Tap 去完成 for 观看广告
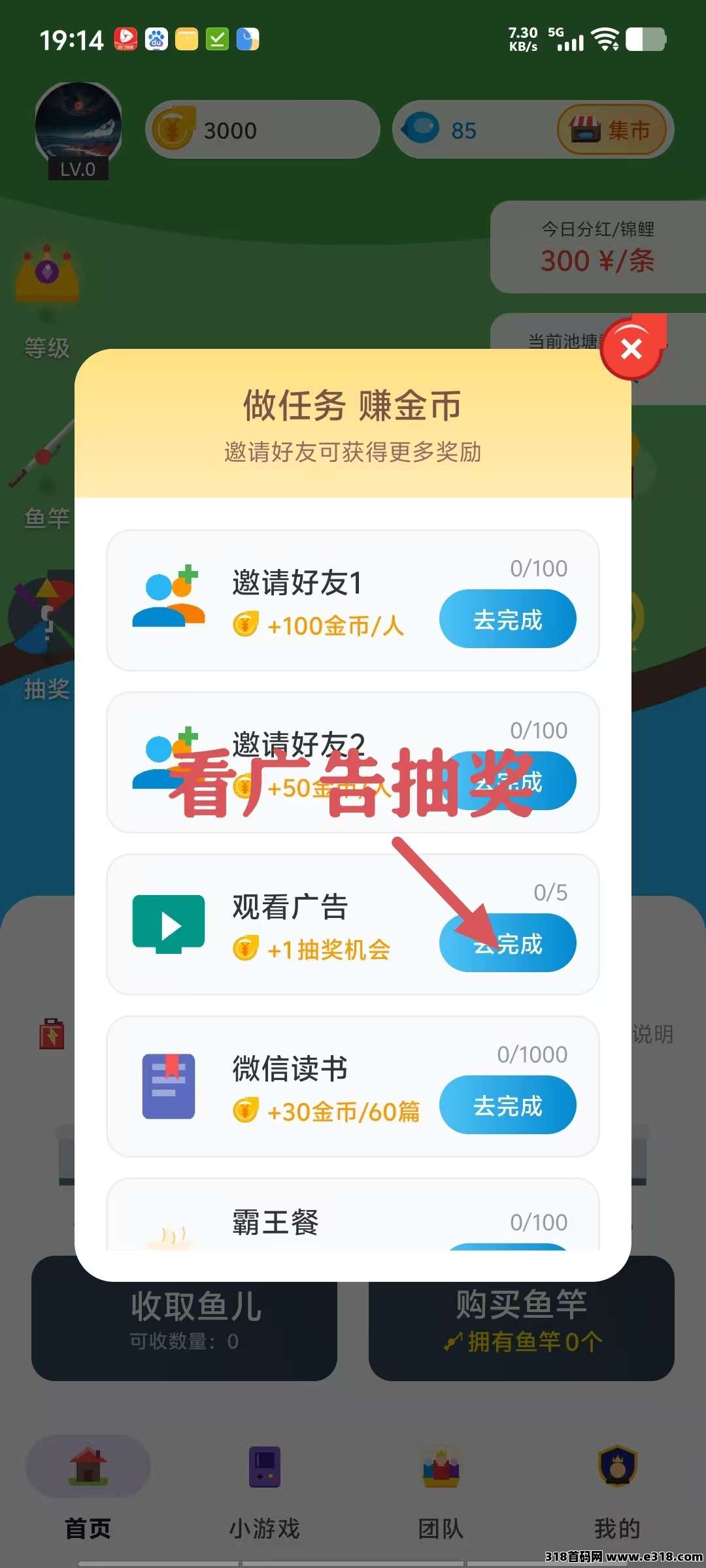This screenshot has width=706, height=1568. click(507, 943)
